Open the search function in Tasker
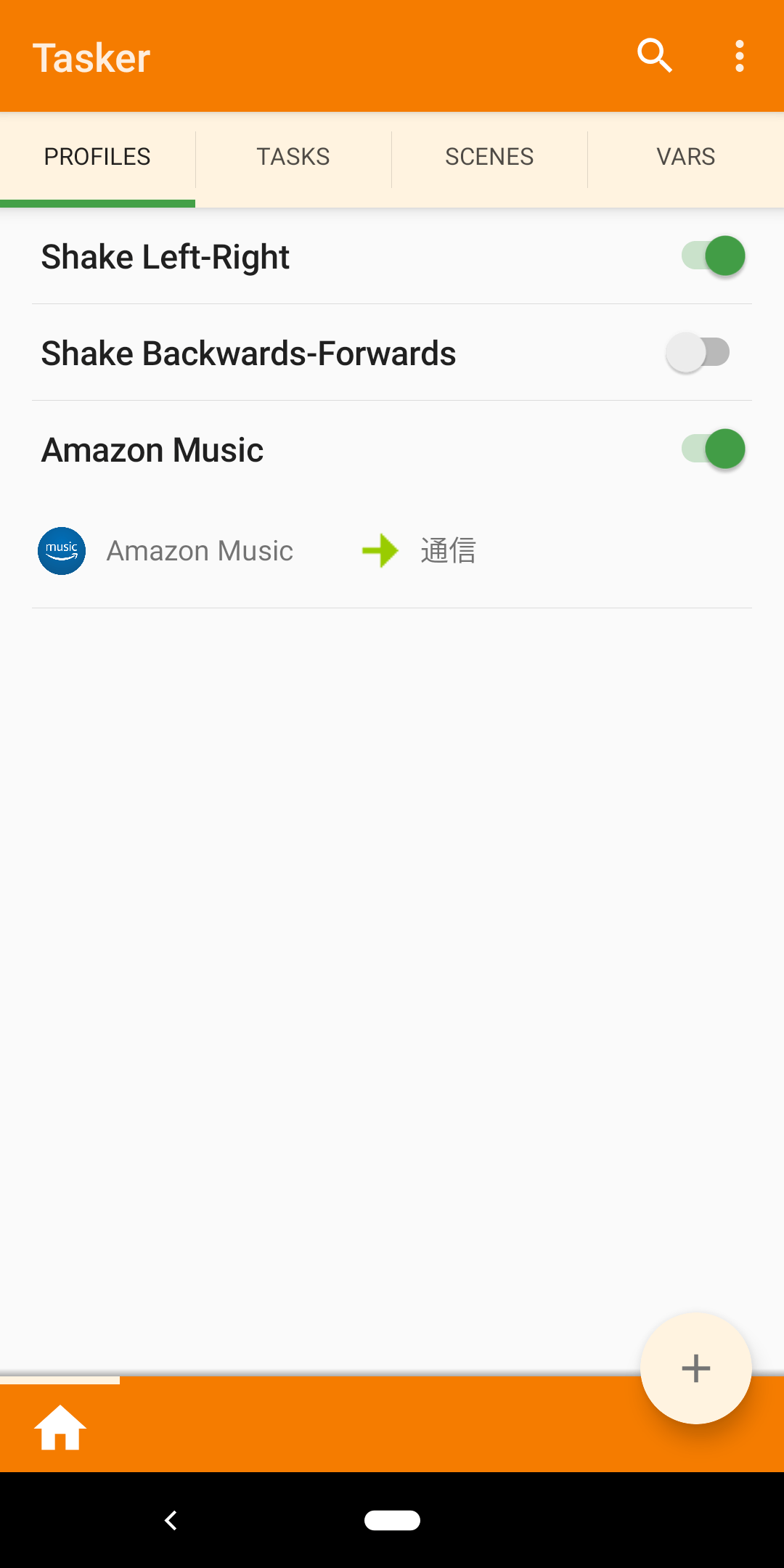 654,55
